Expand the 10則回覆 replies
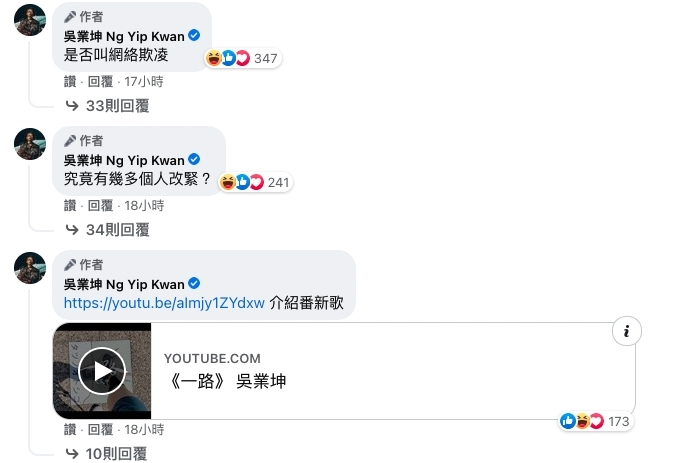This screenshot has width=678, height=463. [x=108, y=453]
